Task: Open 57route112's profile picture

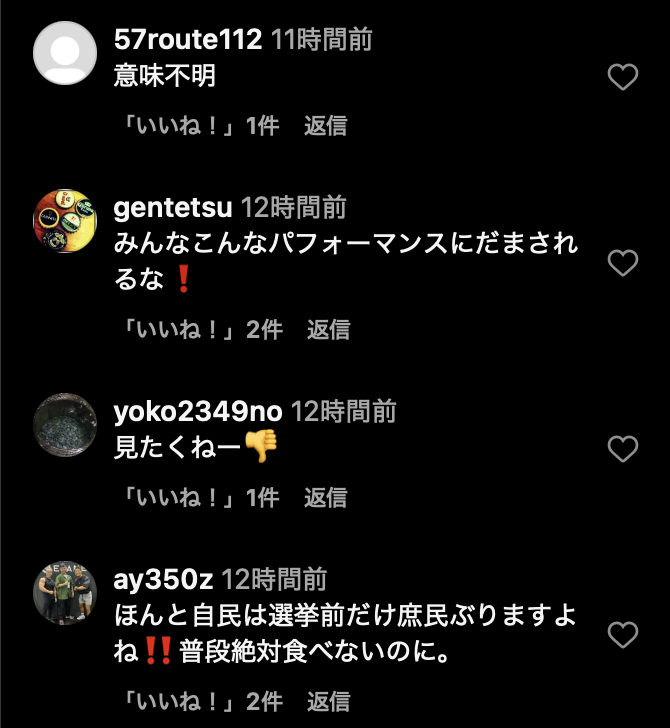Action: [65, 53]
